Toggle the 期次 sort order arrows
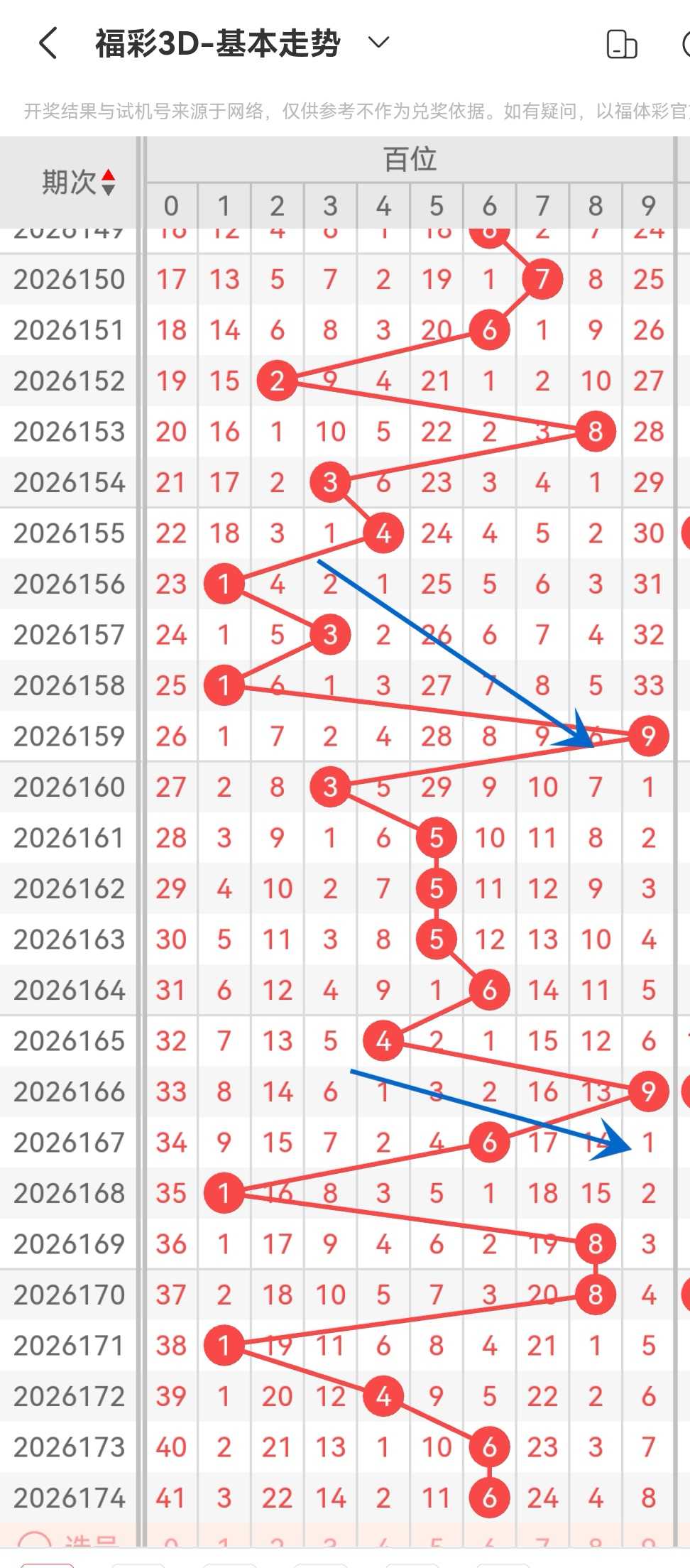This screenshot has width=690, height=1568. [108, 183]
